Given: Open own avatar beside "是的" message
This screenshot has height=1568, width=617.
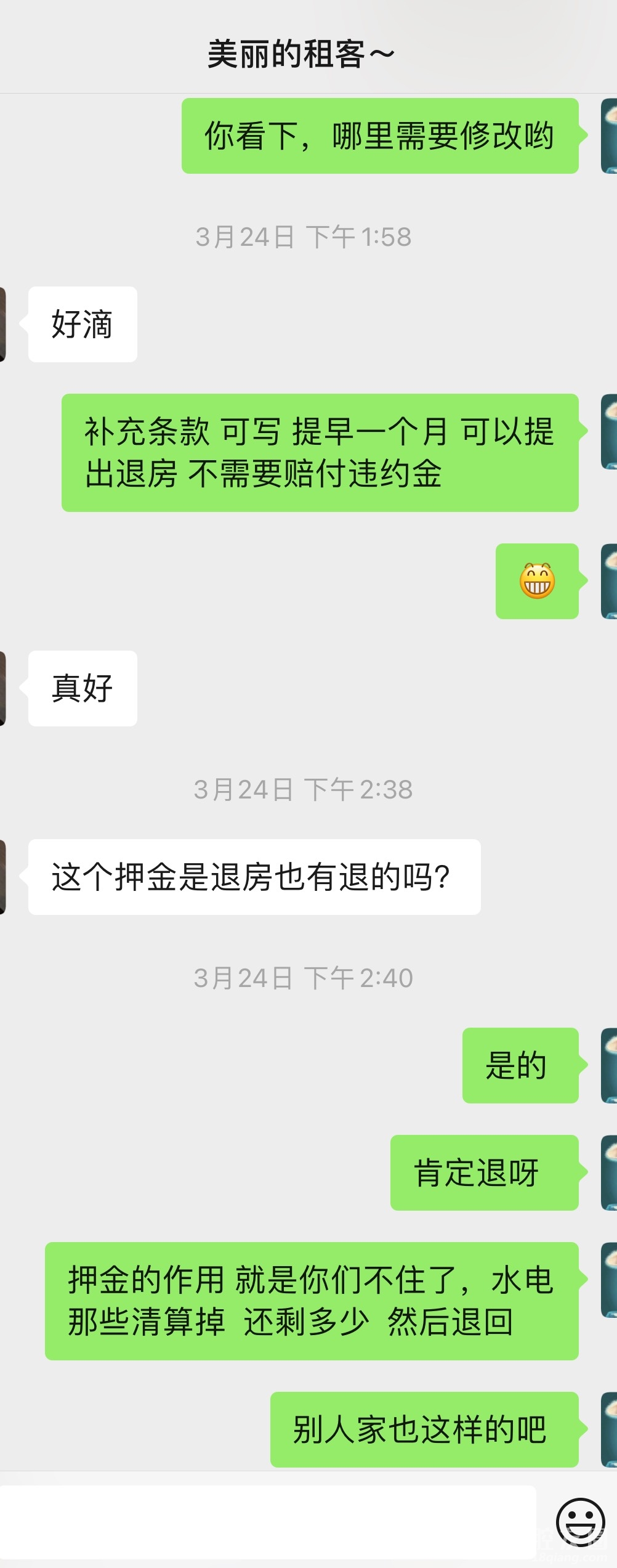Looking at the screenshot, I should [x=608, y=1065].
